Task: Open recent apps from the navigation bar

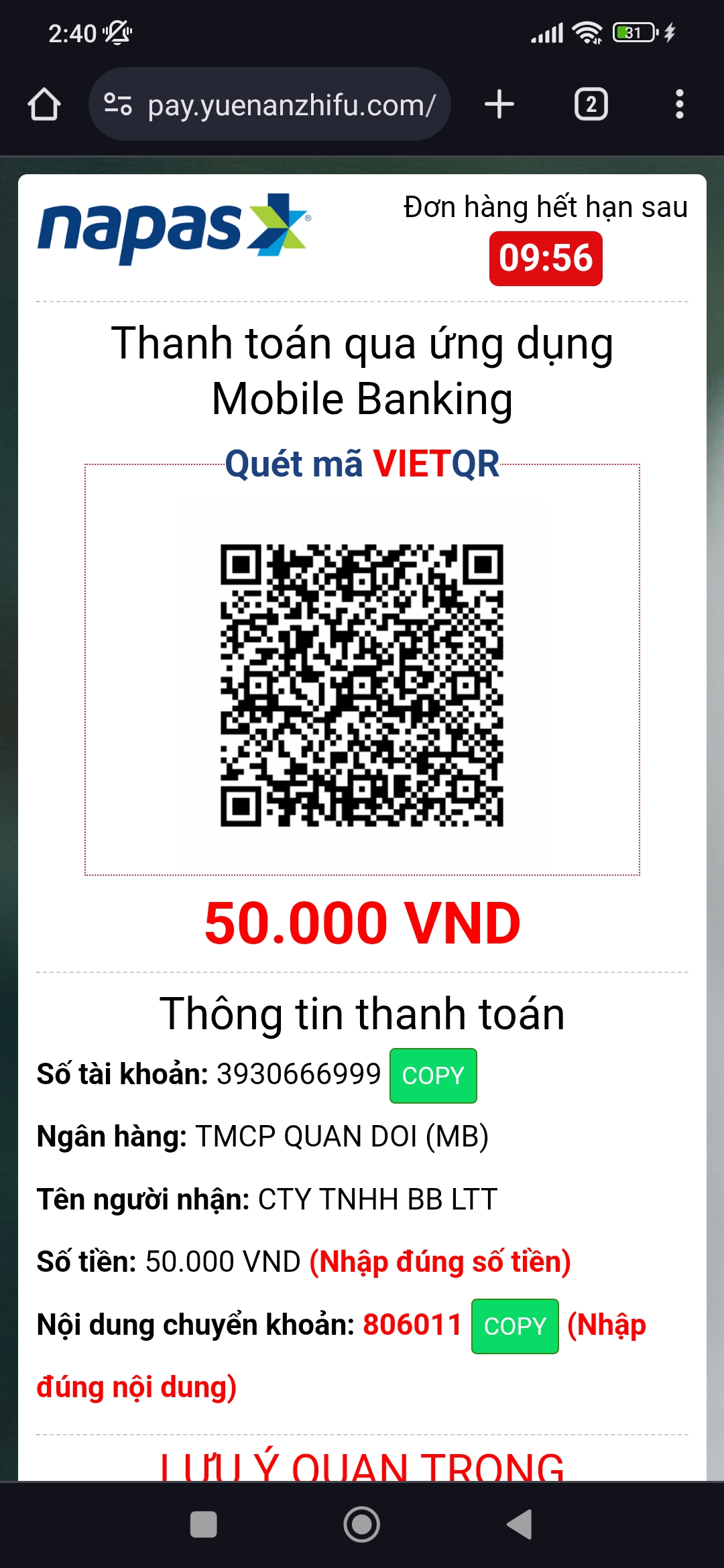Action: (204, 1524)
